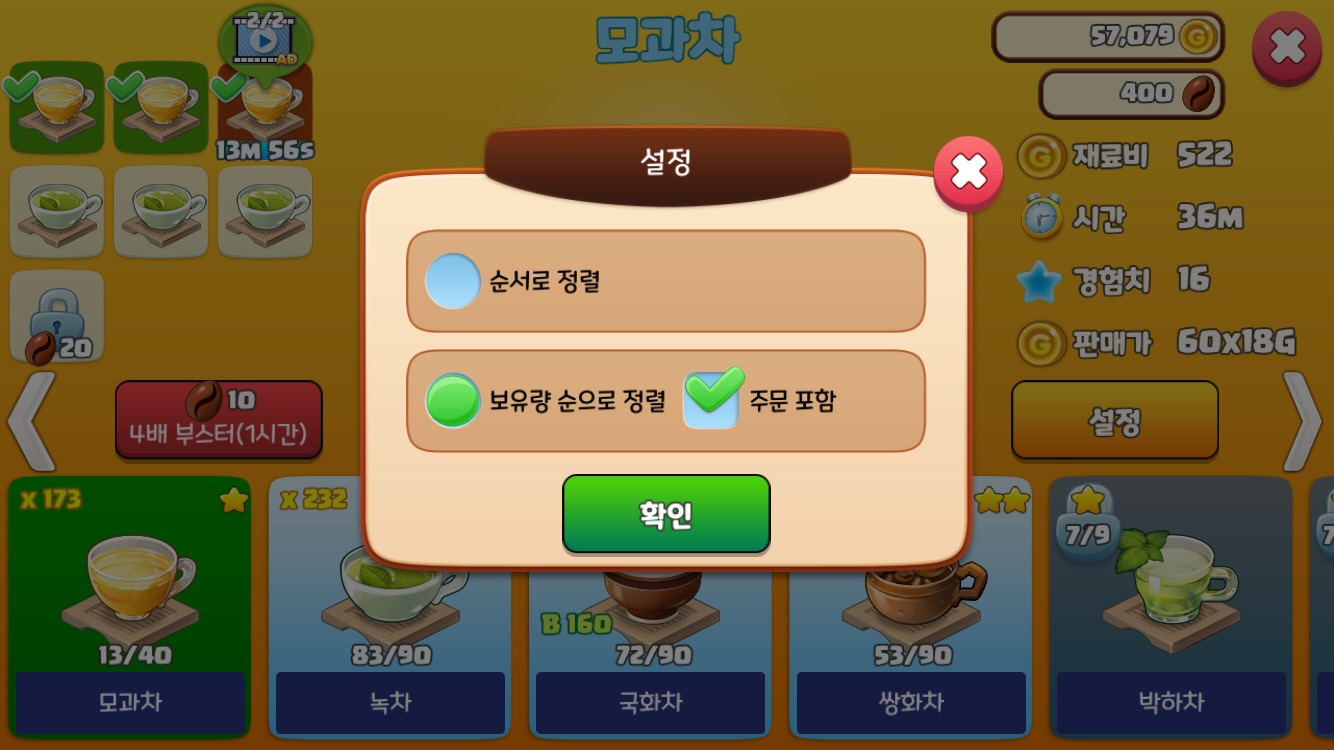The height and width of the screenshot is (750, 1334).
Task: Go to the next tea with the right arrow
Action: point(1302,421)
